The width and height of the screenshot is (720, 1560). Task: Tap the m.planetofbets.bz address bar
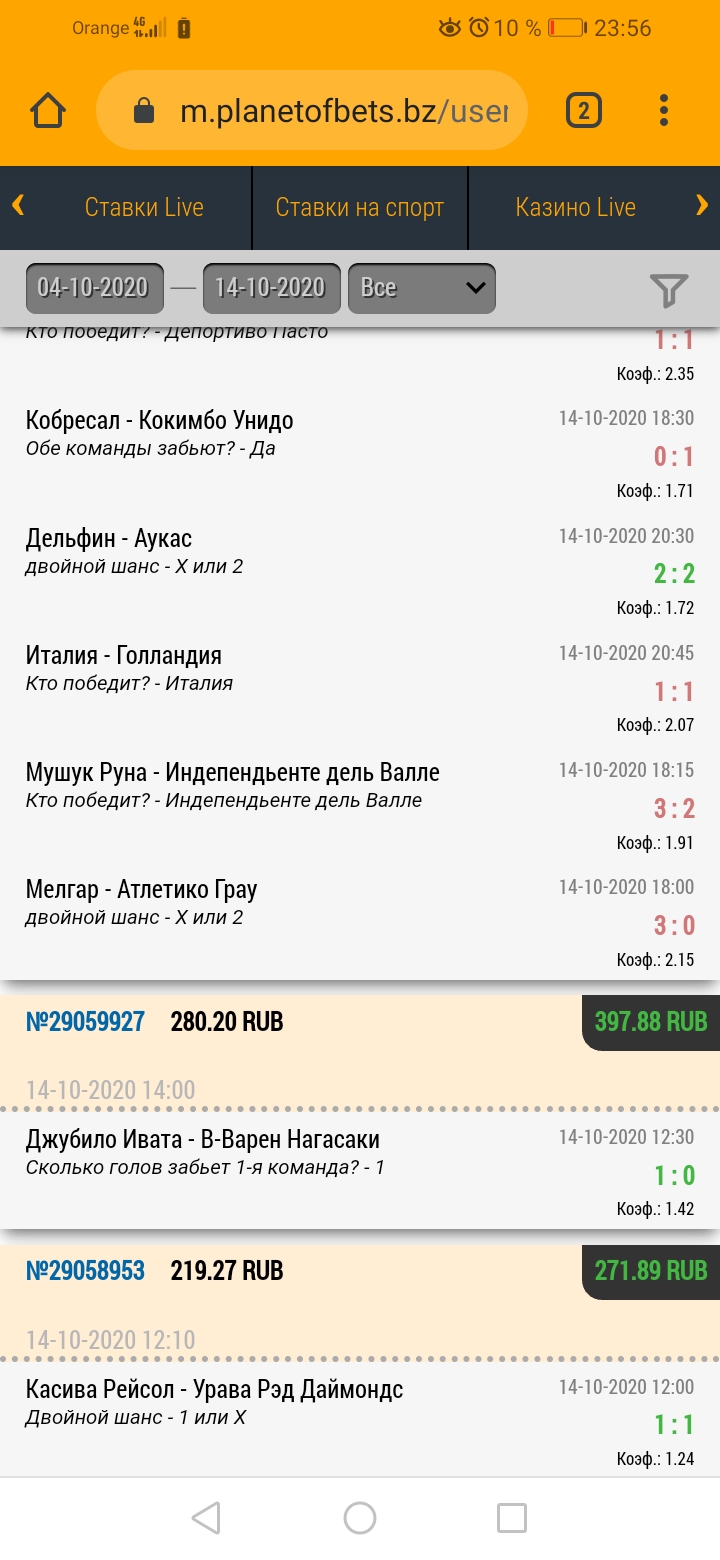coord(311,110)
